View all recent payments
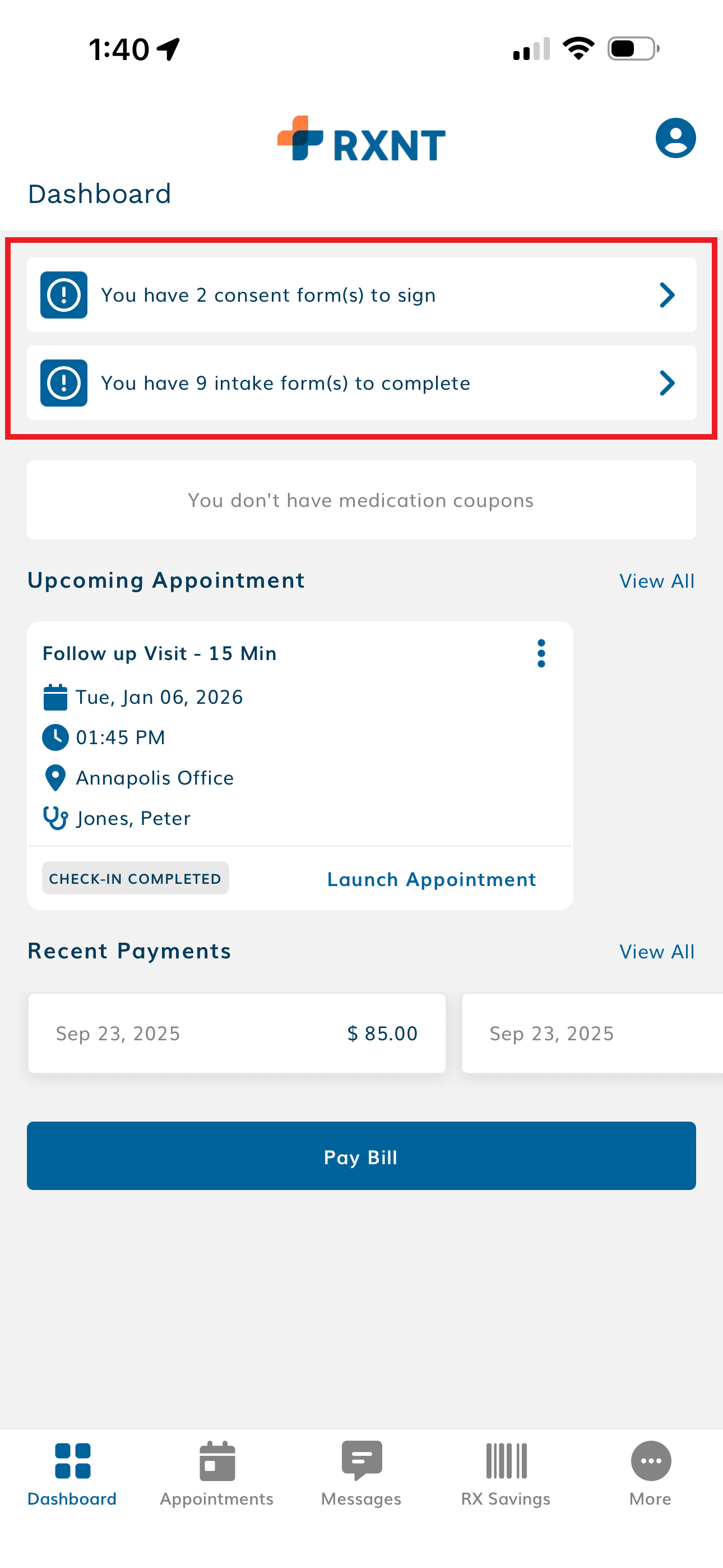Image resolution: width=723 pixels, height=1568 pixels. click(656, 952)
